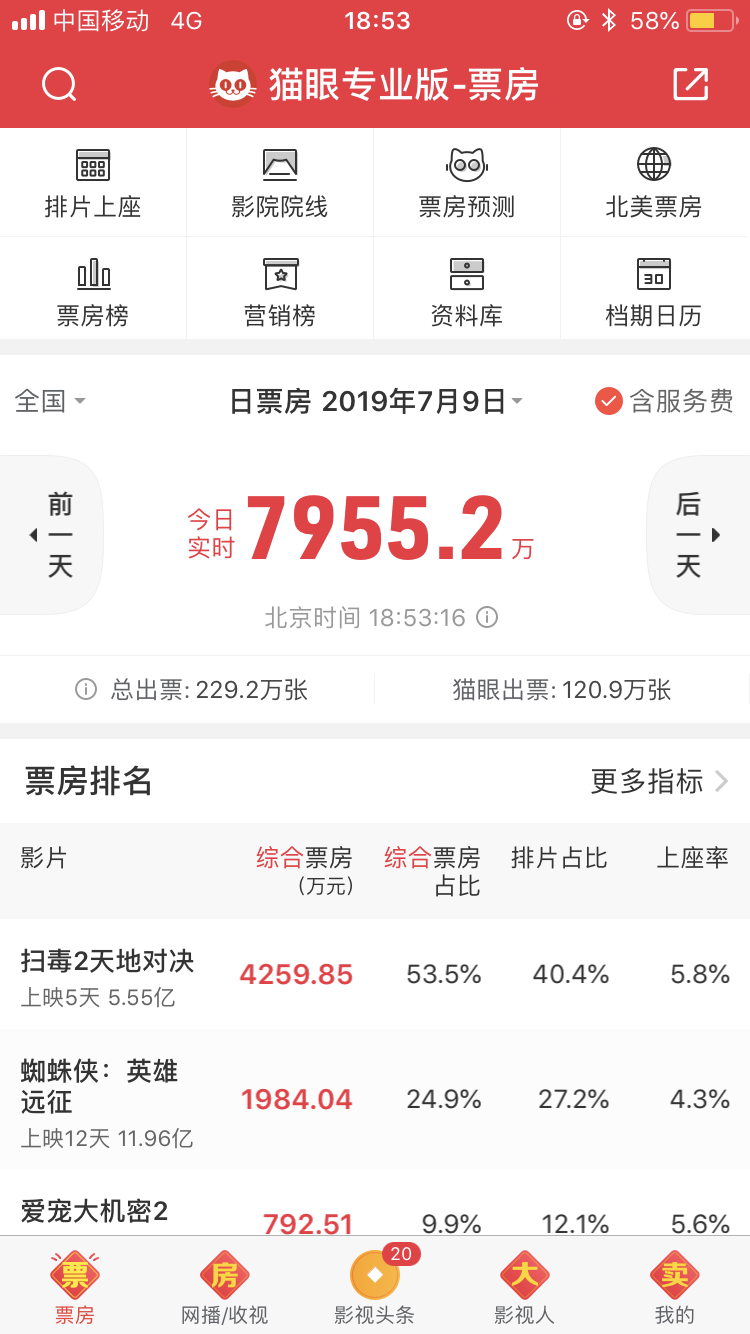This screenshot has height=1334, width=750.
Task: Open the search icon in the header
Action: 59,85
